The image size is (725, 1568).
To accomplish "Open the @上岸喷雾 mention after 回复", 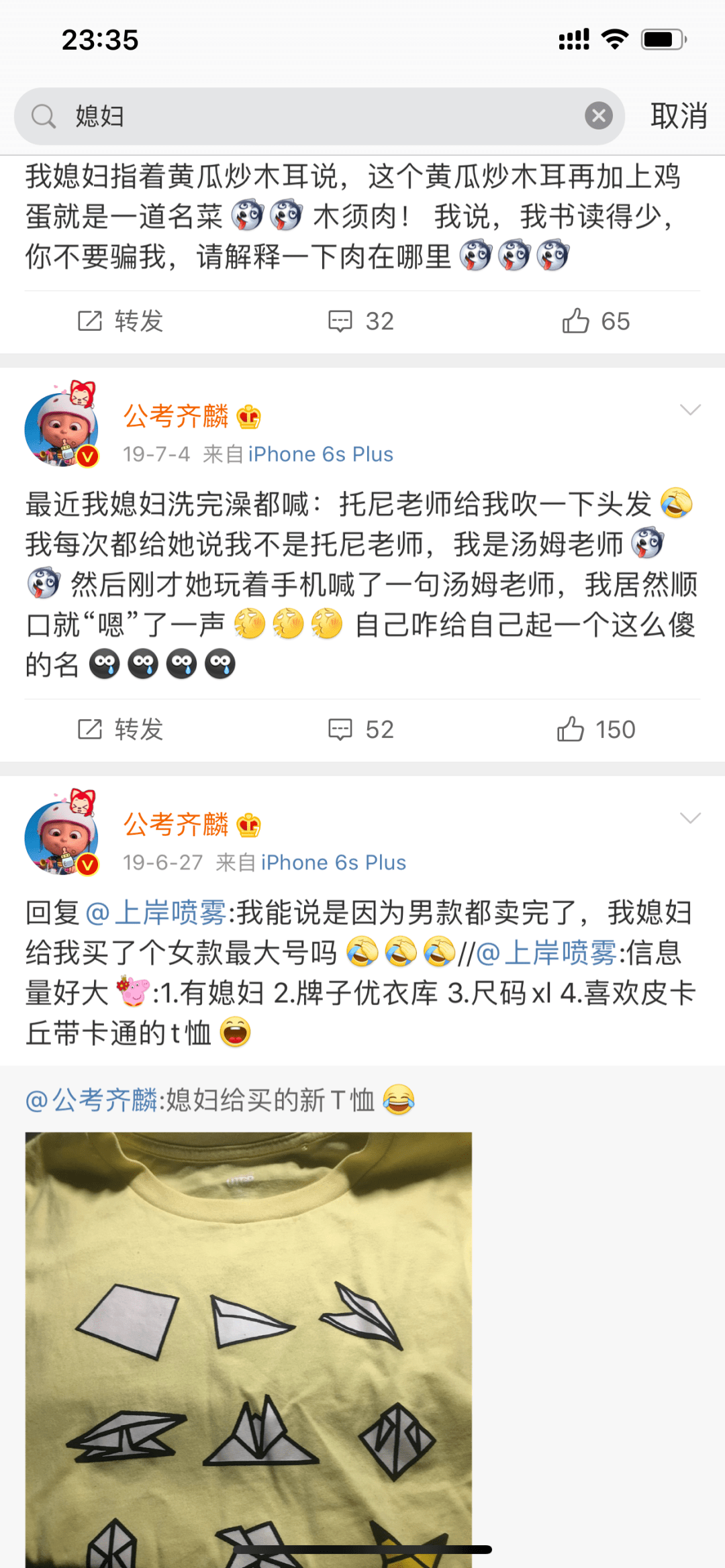I will (x=156, y=912).
